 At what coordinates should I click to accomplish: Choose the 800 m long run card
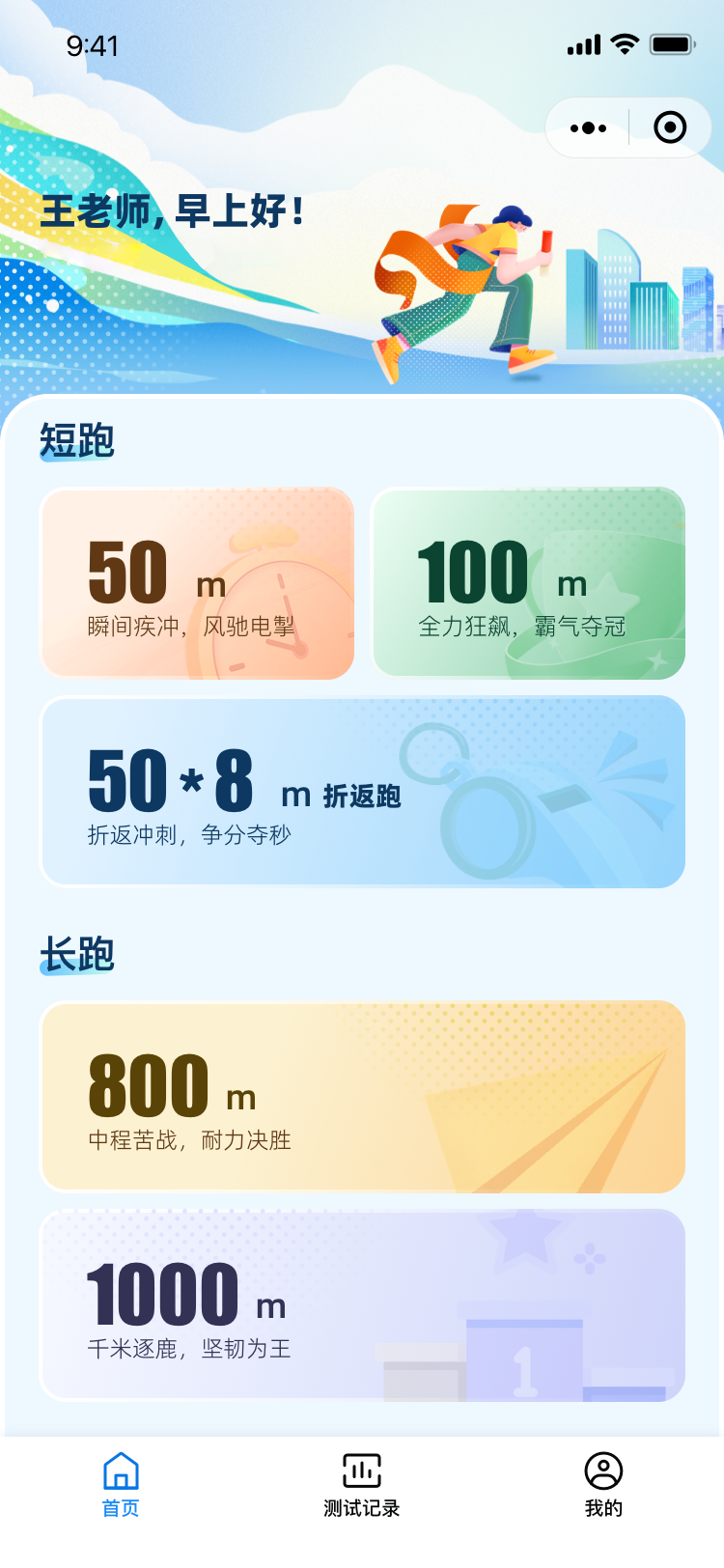click(362, 1097)
